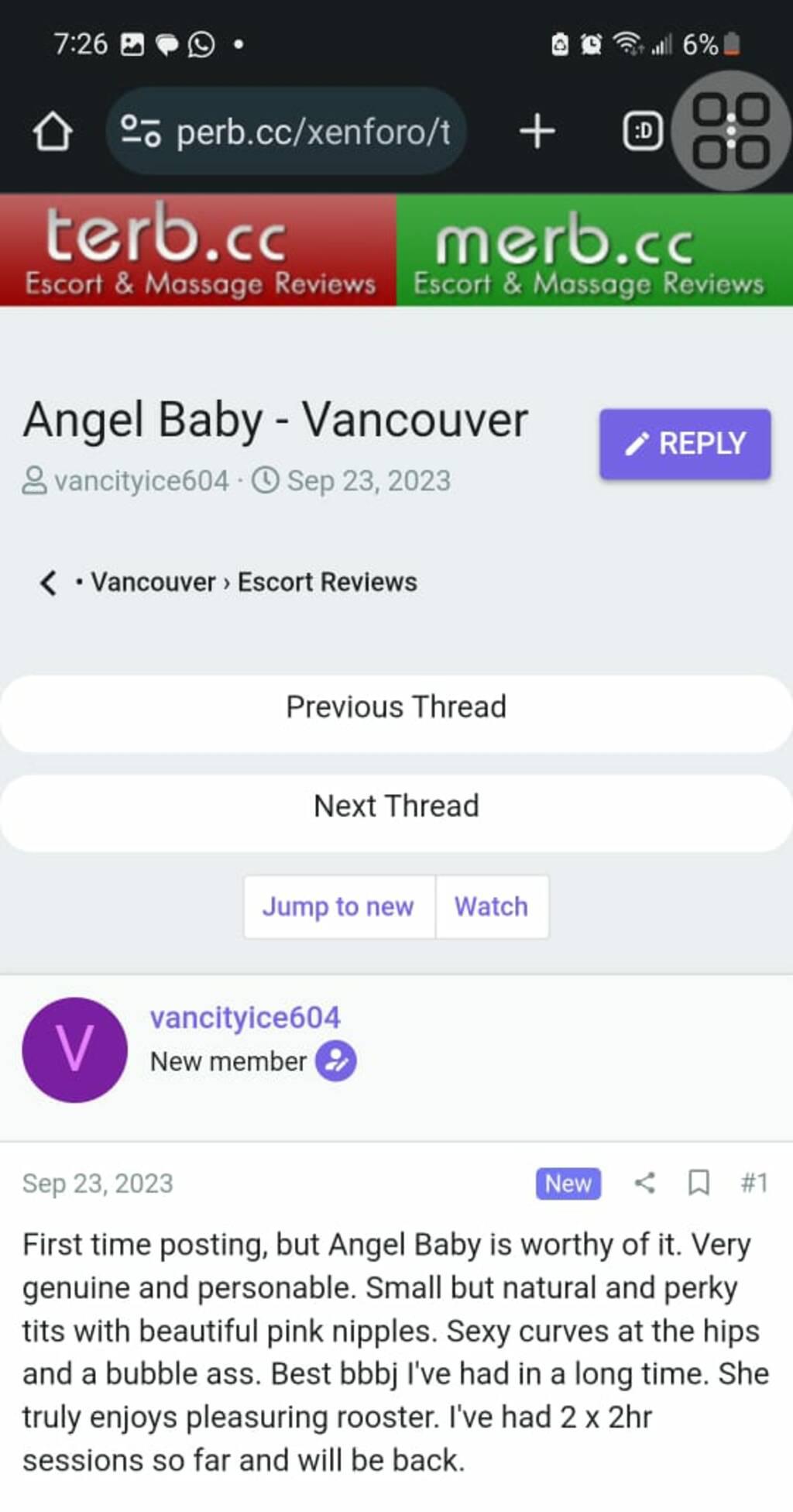Open the merb.cc banner
This screenshot has width=793, height=1512.
(x=595, y=249)
